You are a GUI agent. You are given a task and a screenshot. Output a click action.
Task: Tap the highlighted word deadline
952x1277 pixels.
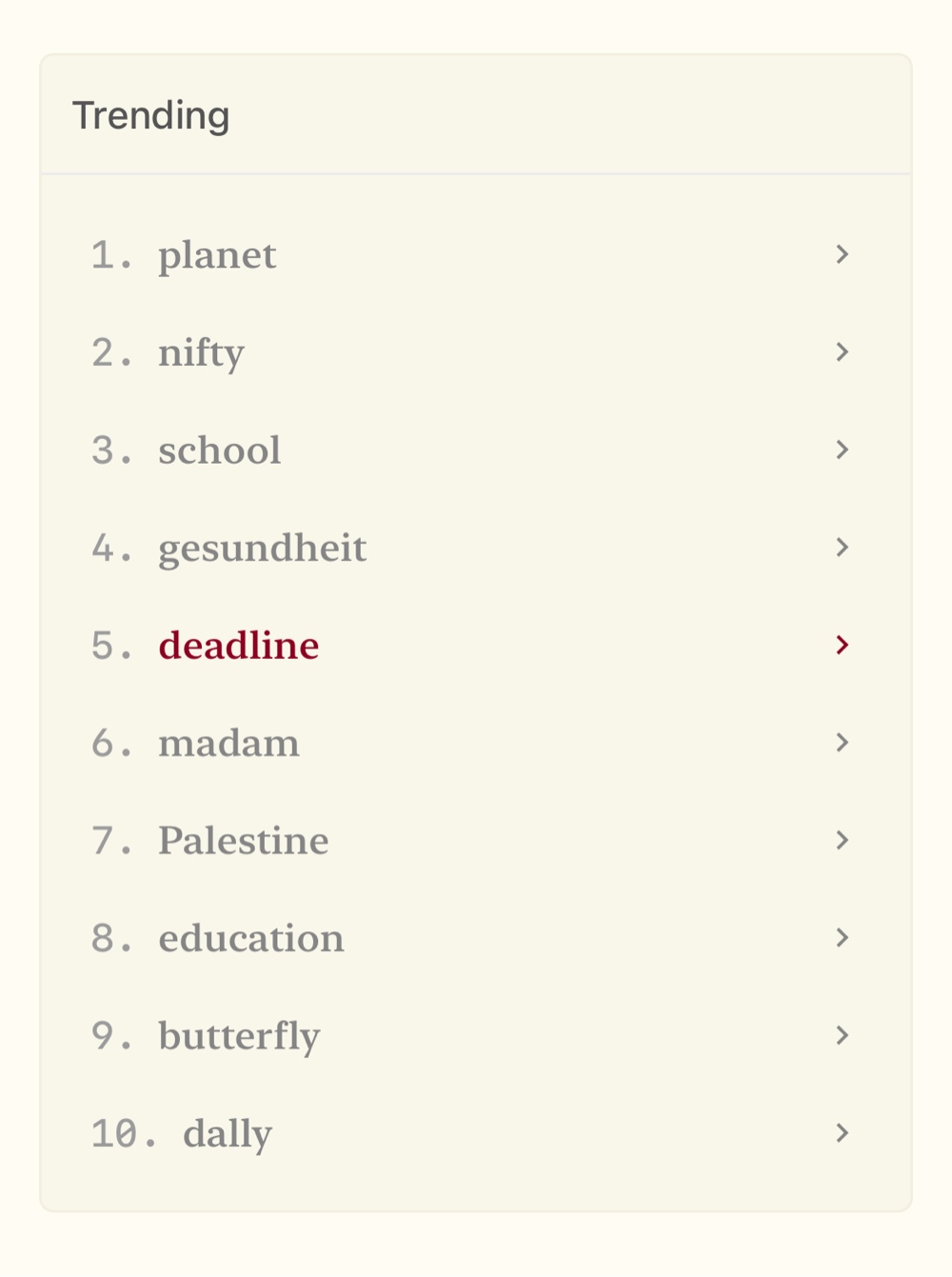[x=238, y=646]
